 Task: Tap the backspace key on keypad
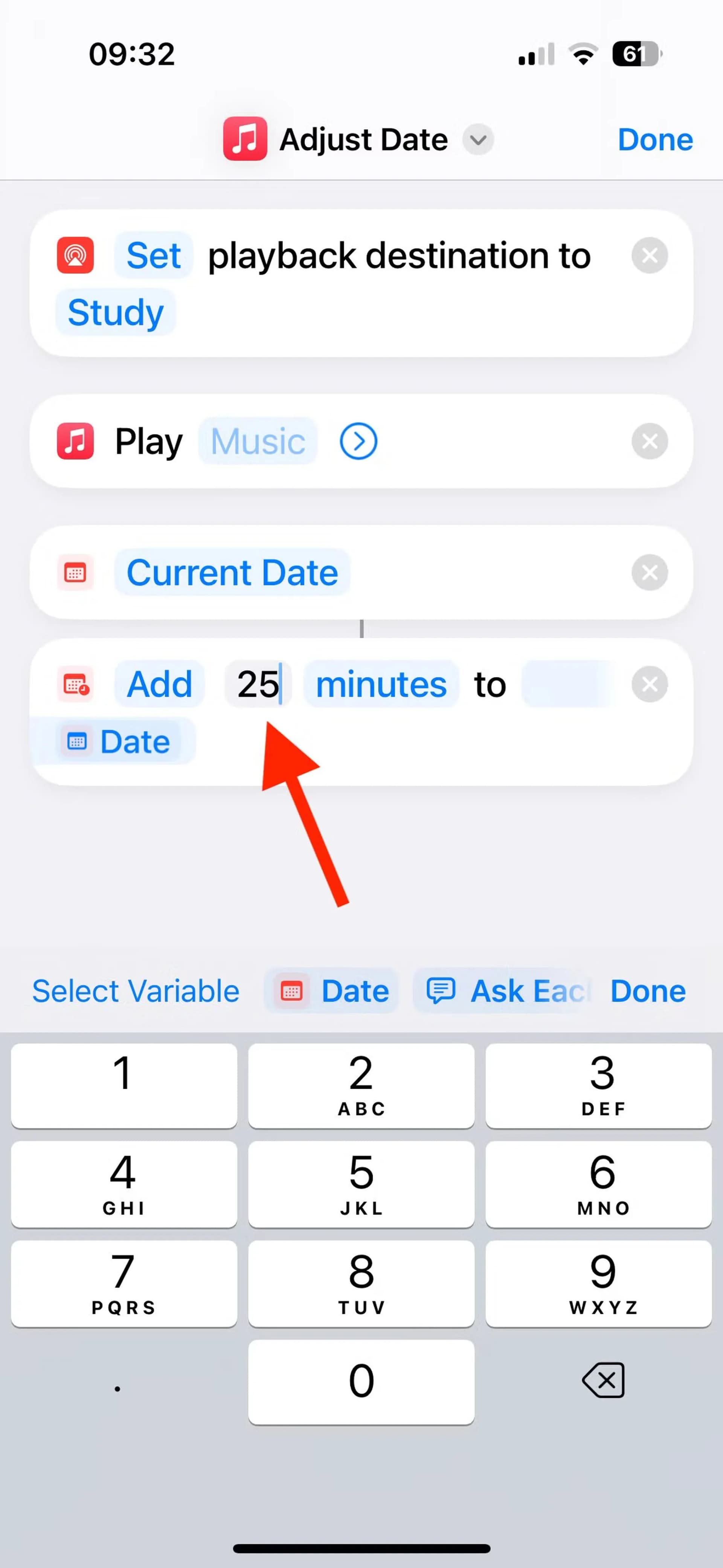pos(602,1380)
